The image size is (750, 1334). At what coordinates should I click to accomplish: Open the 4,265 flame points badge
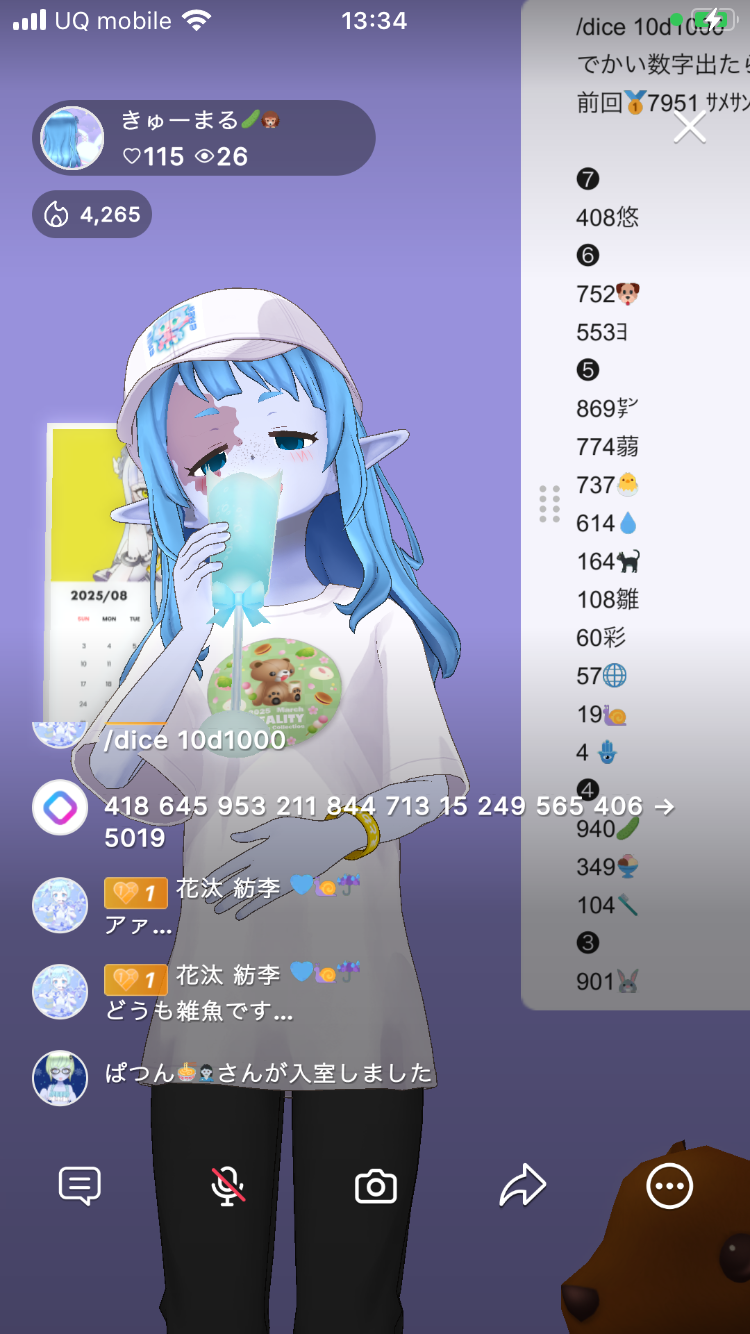coord(92,215)
